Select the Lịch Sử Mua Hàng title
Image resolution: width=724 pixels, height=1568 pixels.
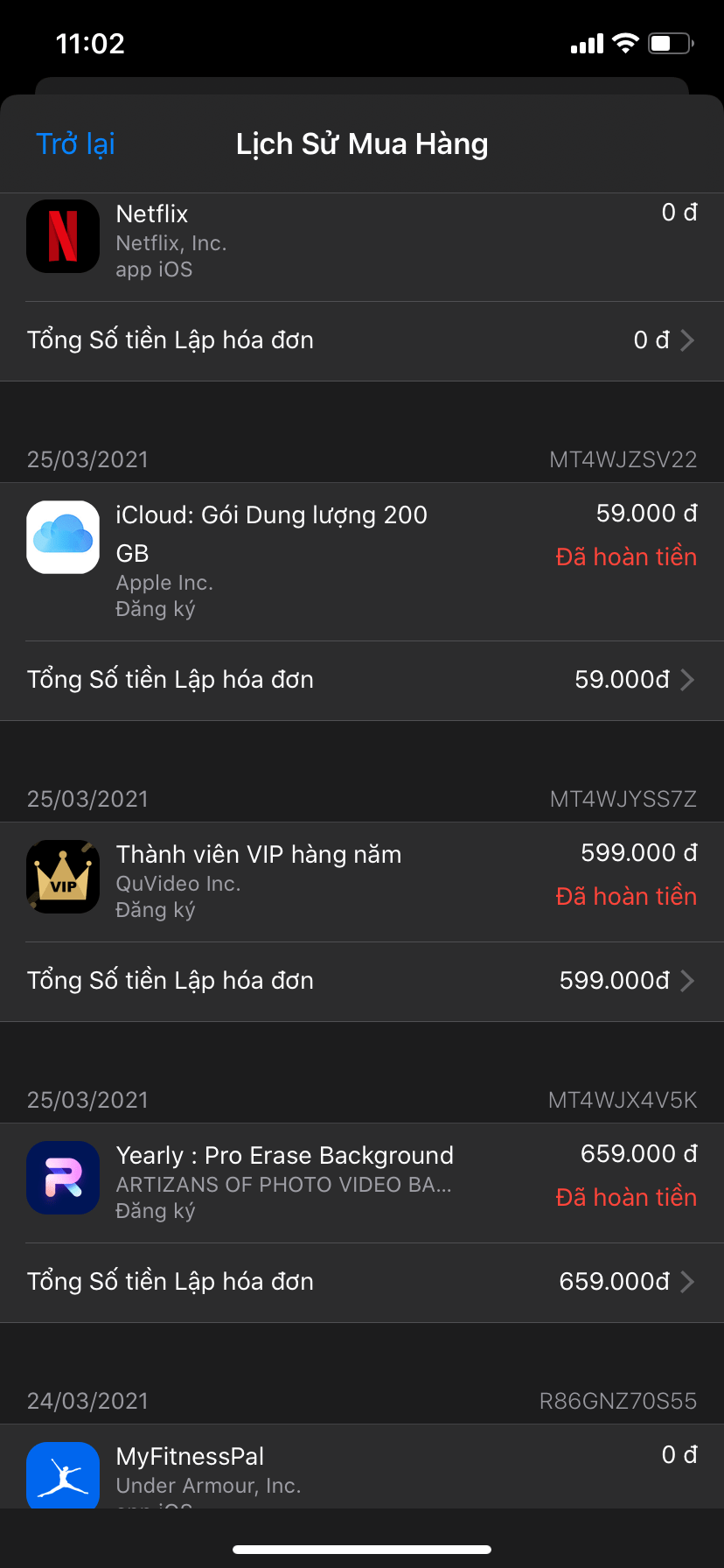[x=361, y=143]
